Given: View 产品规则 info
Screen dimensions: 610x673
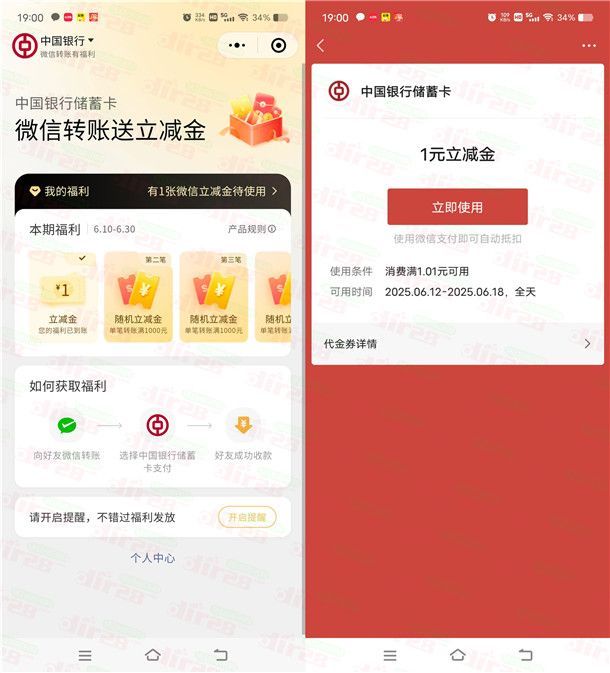Looking at the screenshot, I should tap(251, 229).
